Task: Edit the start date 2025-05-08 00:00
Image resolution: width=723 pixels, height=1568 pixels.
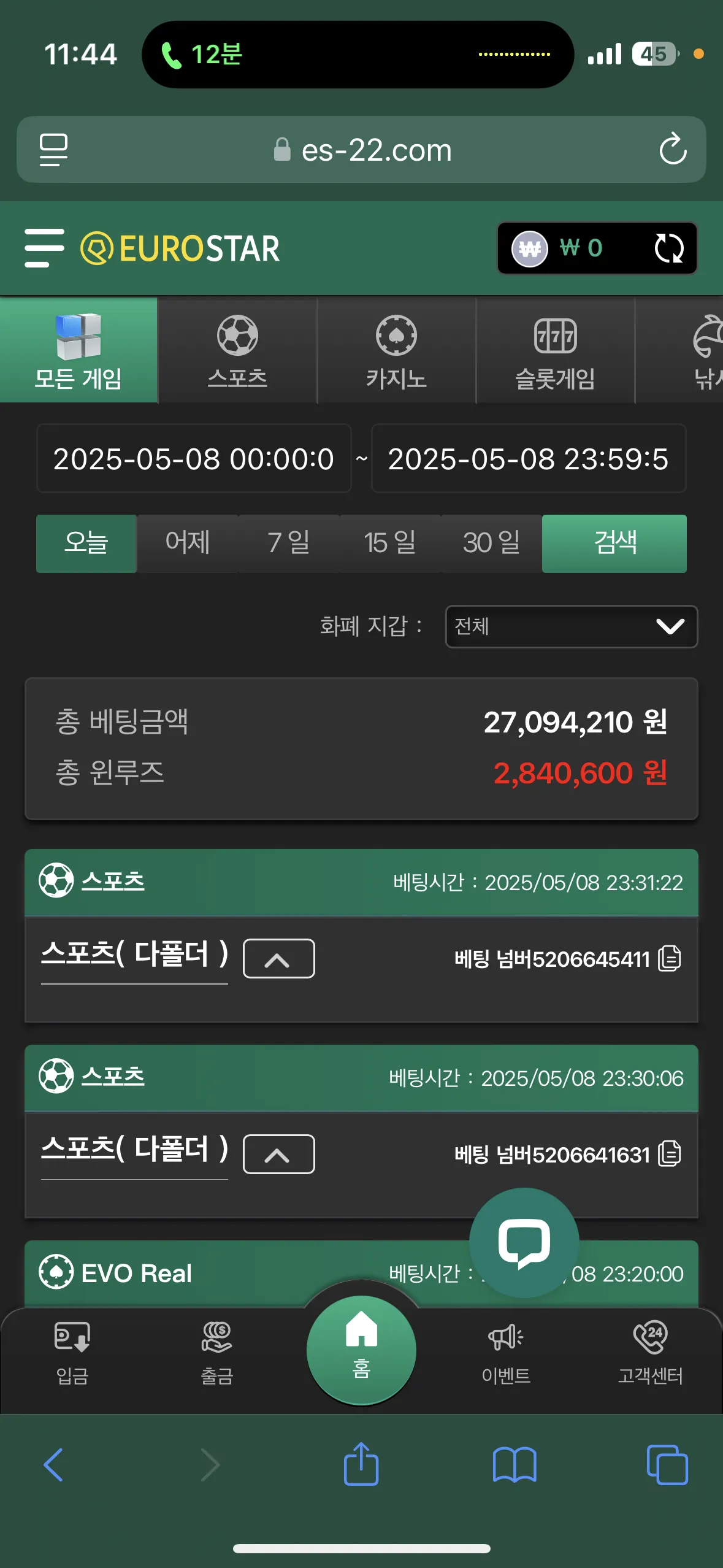Action: click(x=194, y=458)
